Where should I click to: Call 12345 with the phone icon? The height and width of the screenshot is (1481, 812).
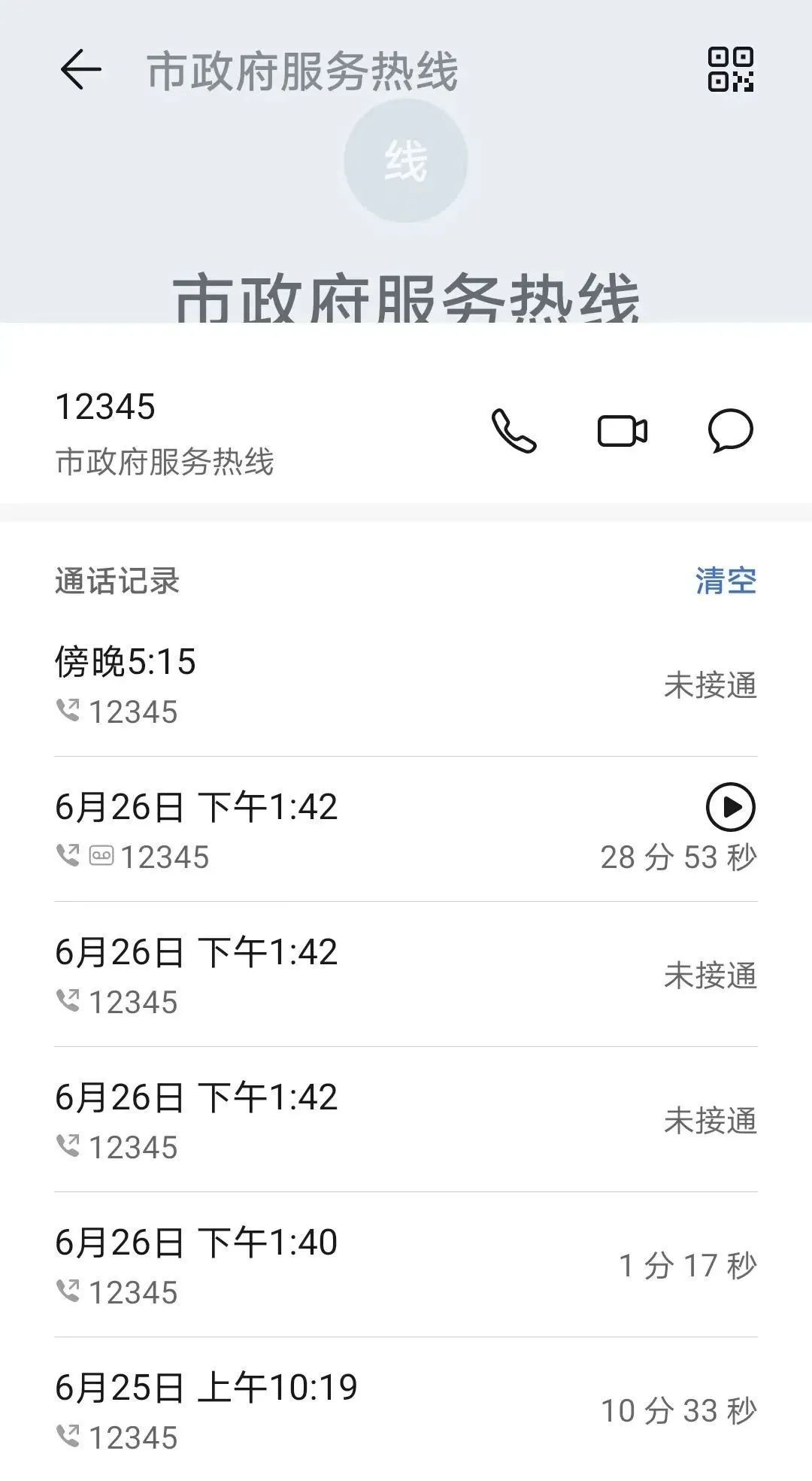click(514, 431)
